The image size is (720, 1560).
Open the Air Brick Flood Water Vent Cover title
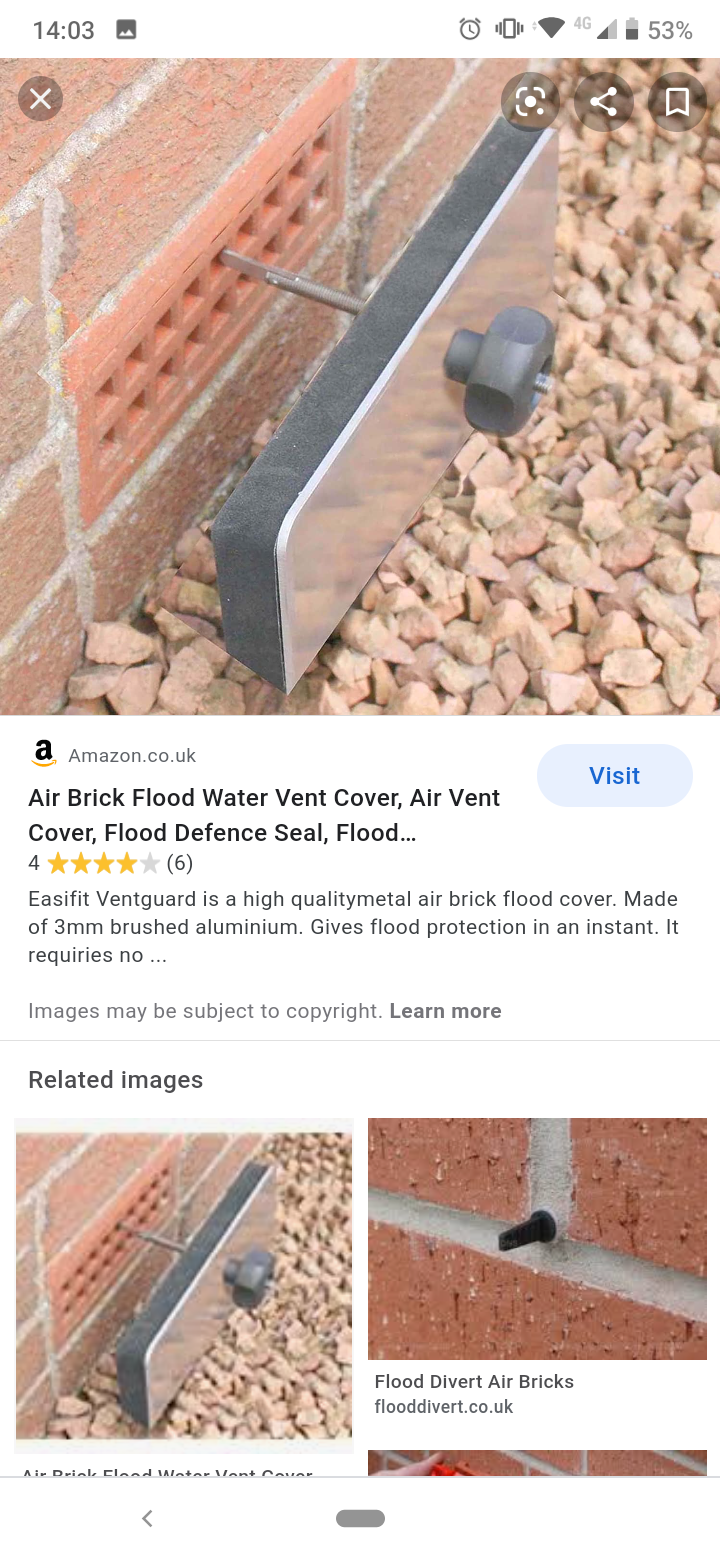tap(264, 815)
